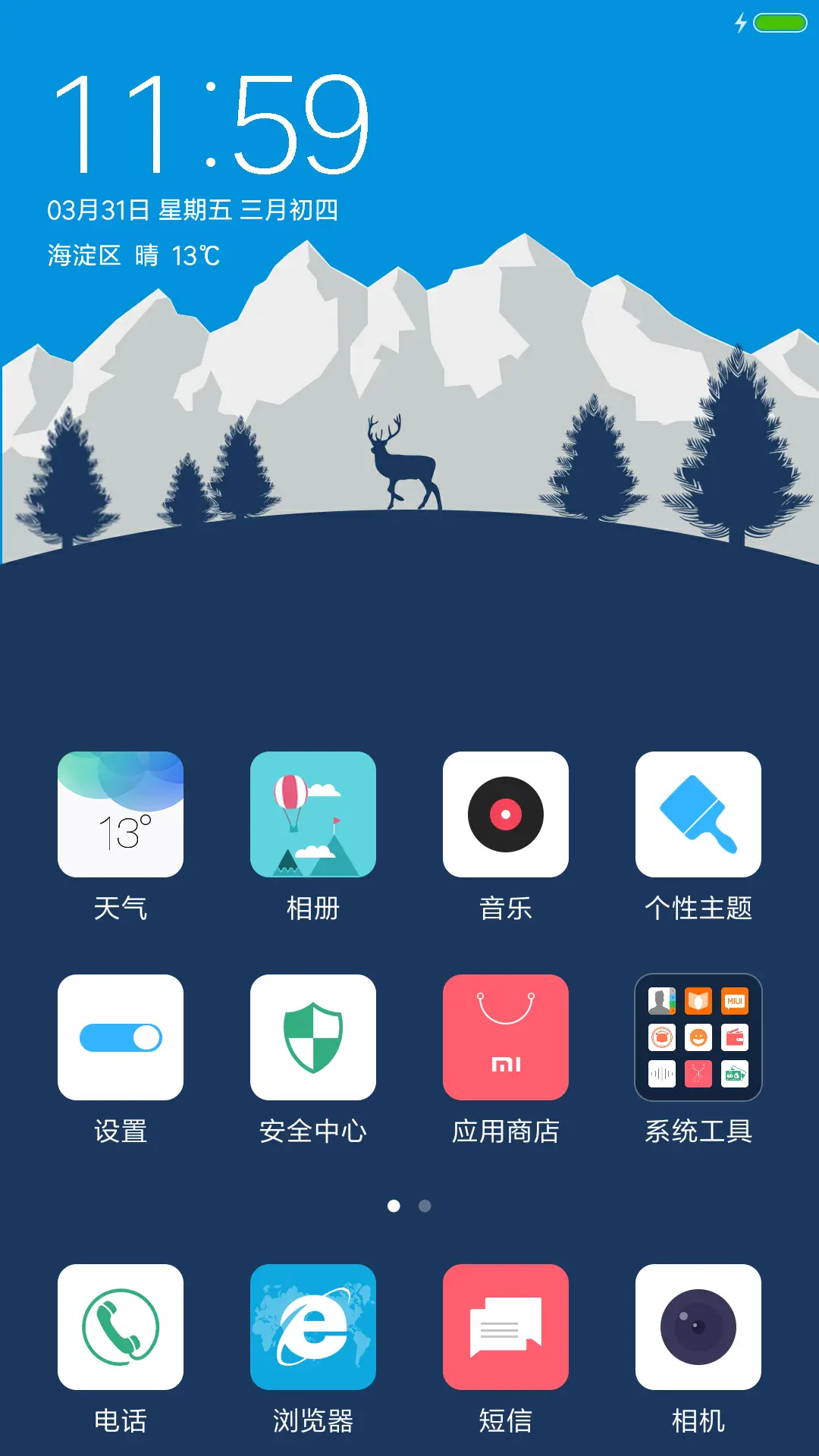Open the 应用商店 (Mi App Store)
Viewport: 819px width, 1456px height.
[506, 1036]
